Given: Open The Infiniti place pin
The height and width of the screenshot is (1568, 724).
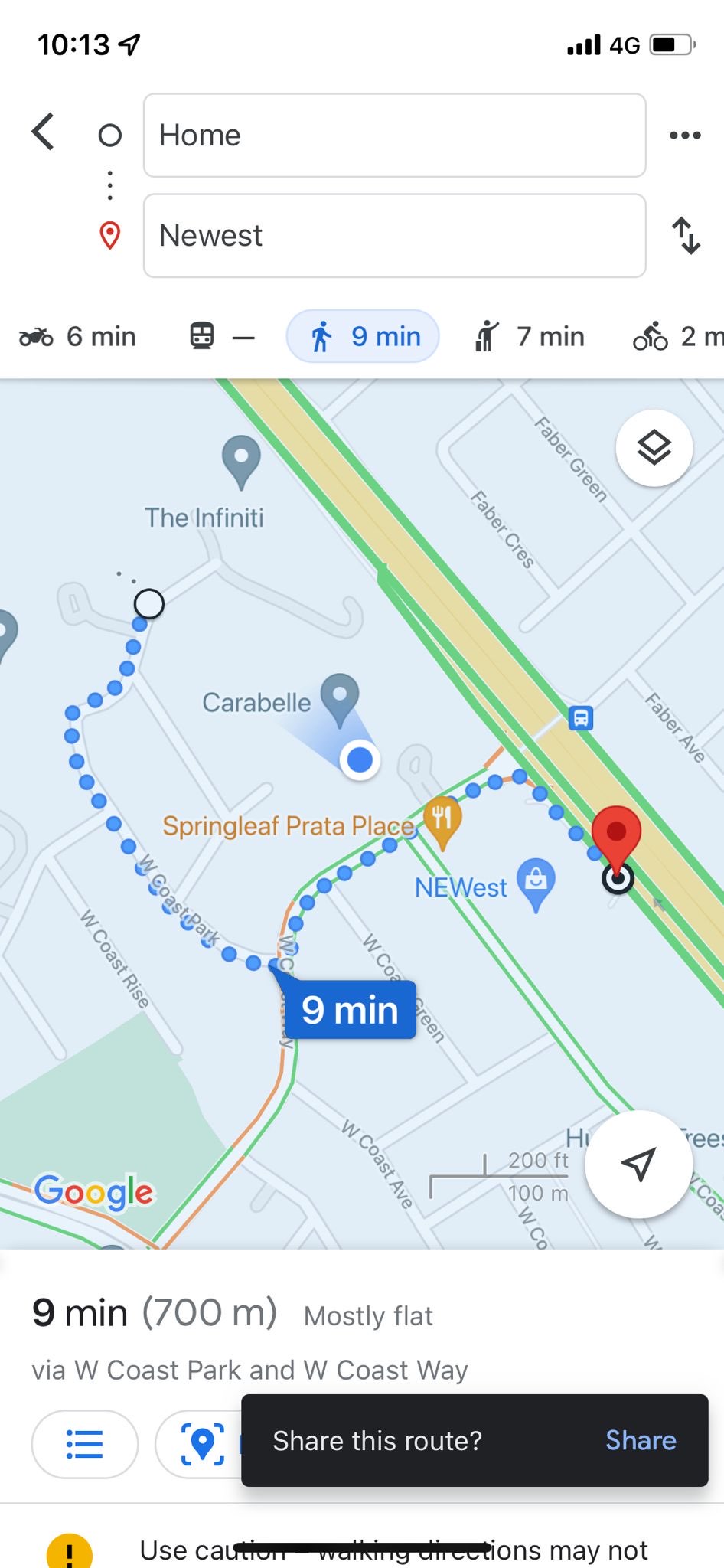Looking at the screenshot, I should point(241,459).
